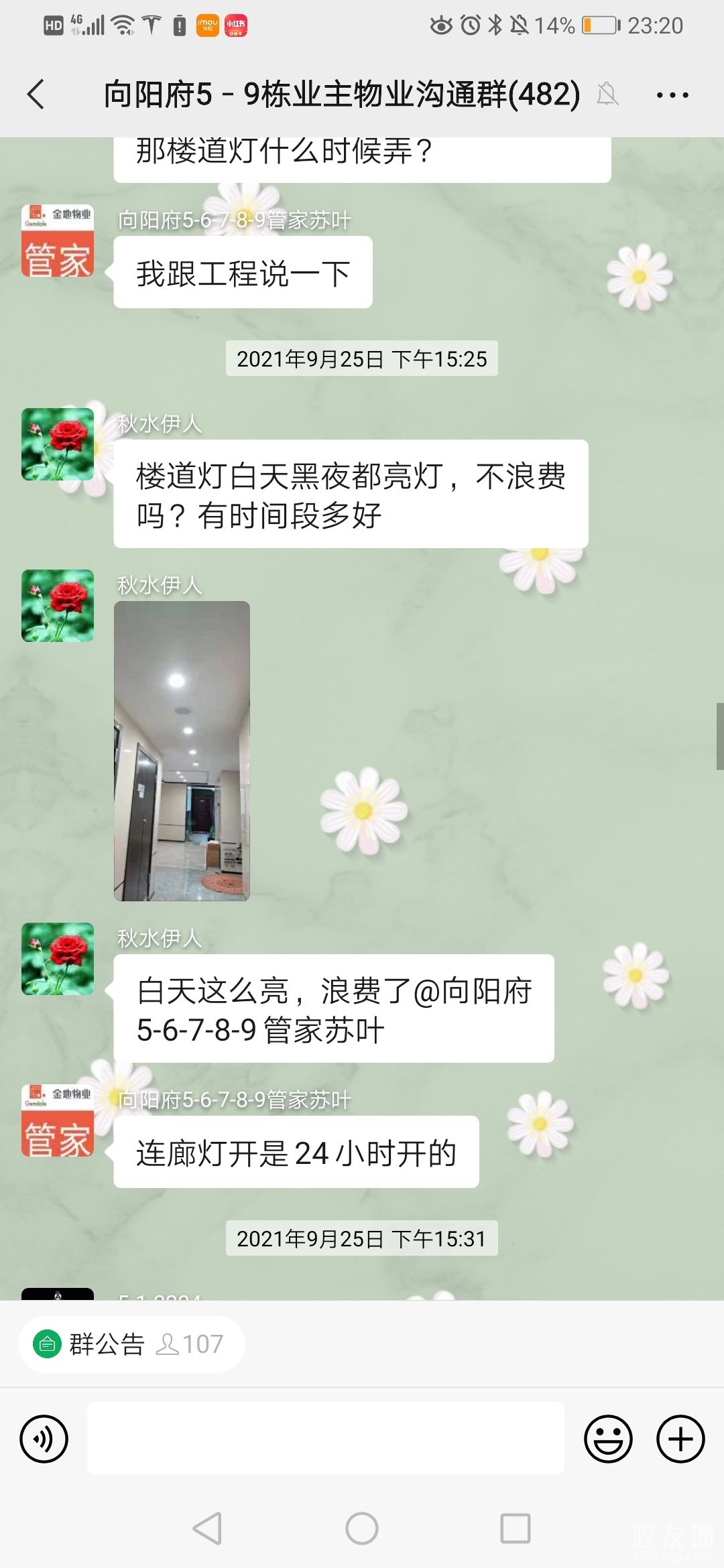View the hallway photo sent by 秋水伊人
The width and height of the screenshot is (724, 1568).
point(182,750)
